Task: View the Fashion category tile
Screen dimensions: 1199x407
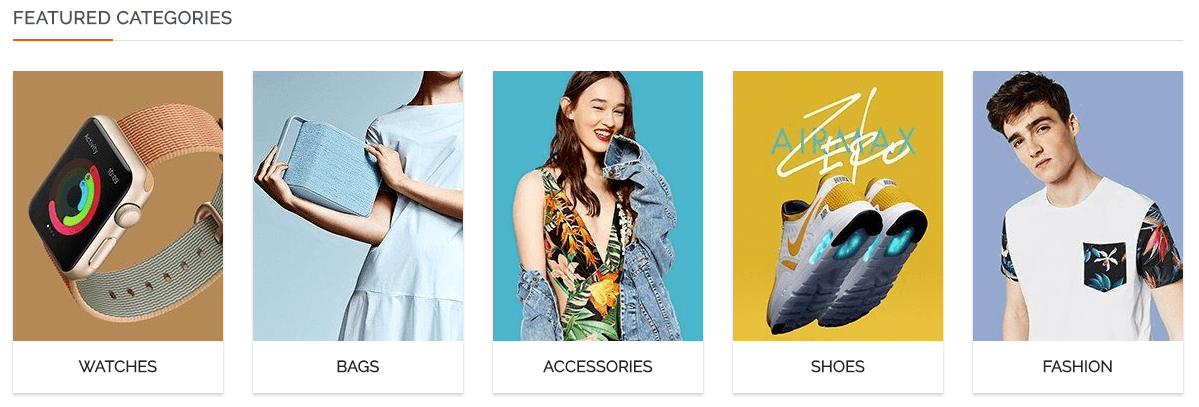Action: 1078,230
